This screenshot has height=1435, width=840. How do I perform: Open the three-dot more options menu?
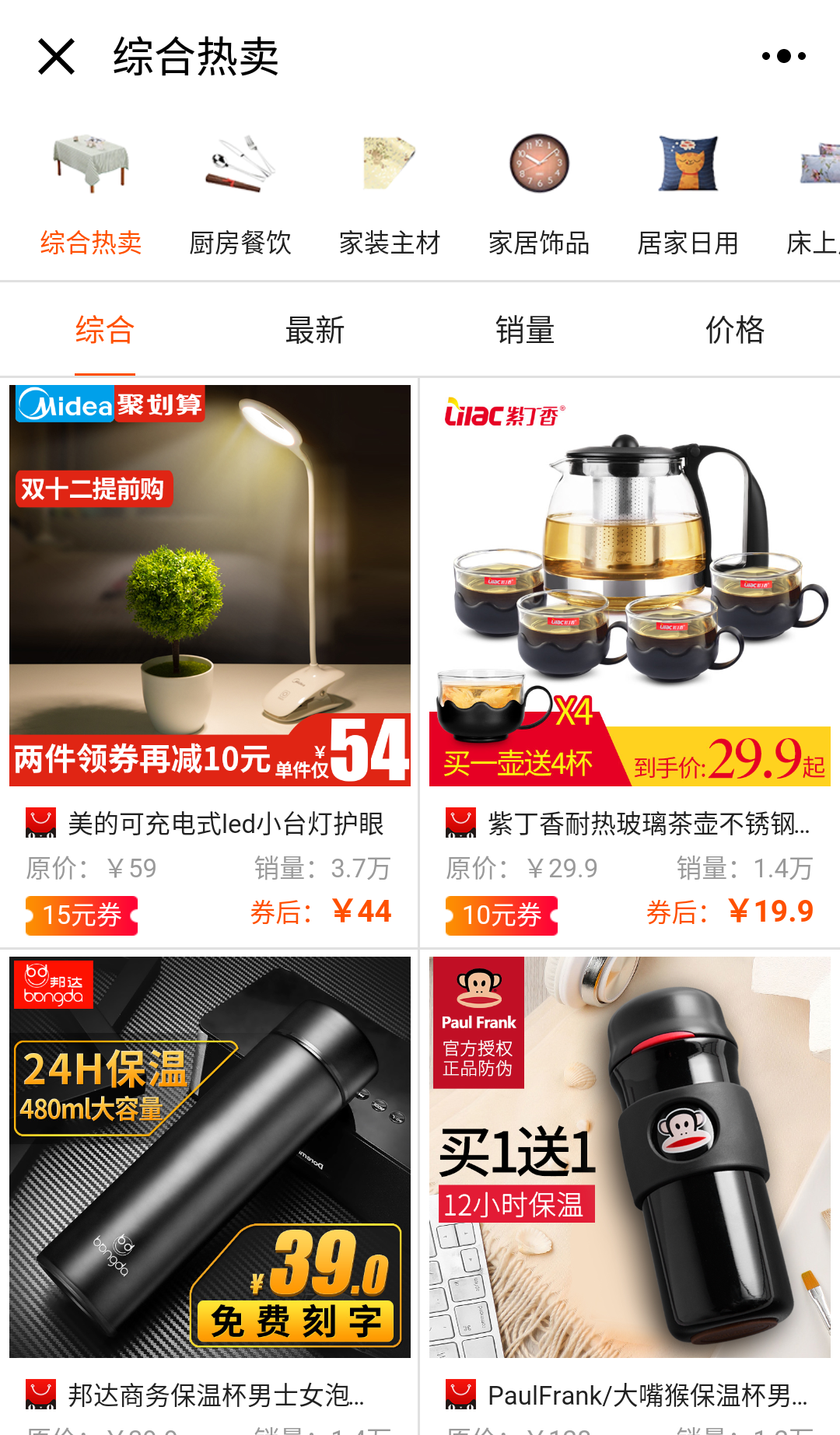click(x=783, y=56)
